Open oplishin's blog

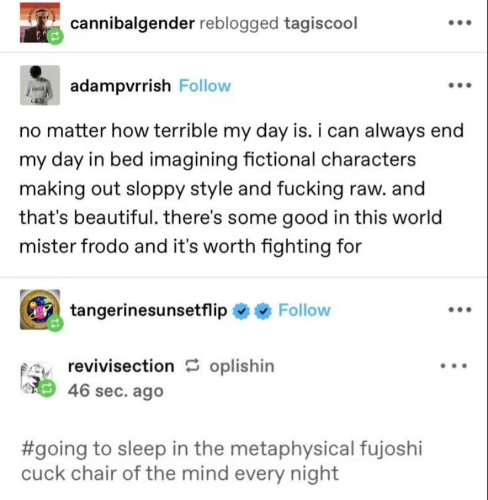[x=242, y=366]
